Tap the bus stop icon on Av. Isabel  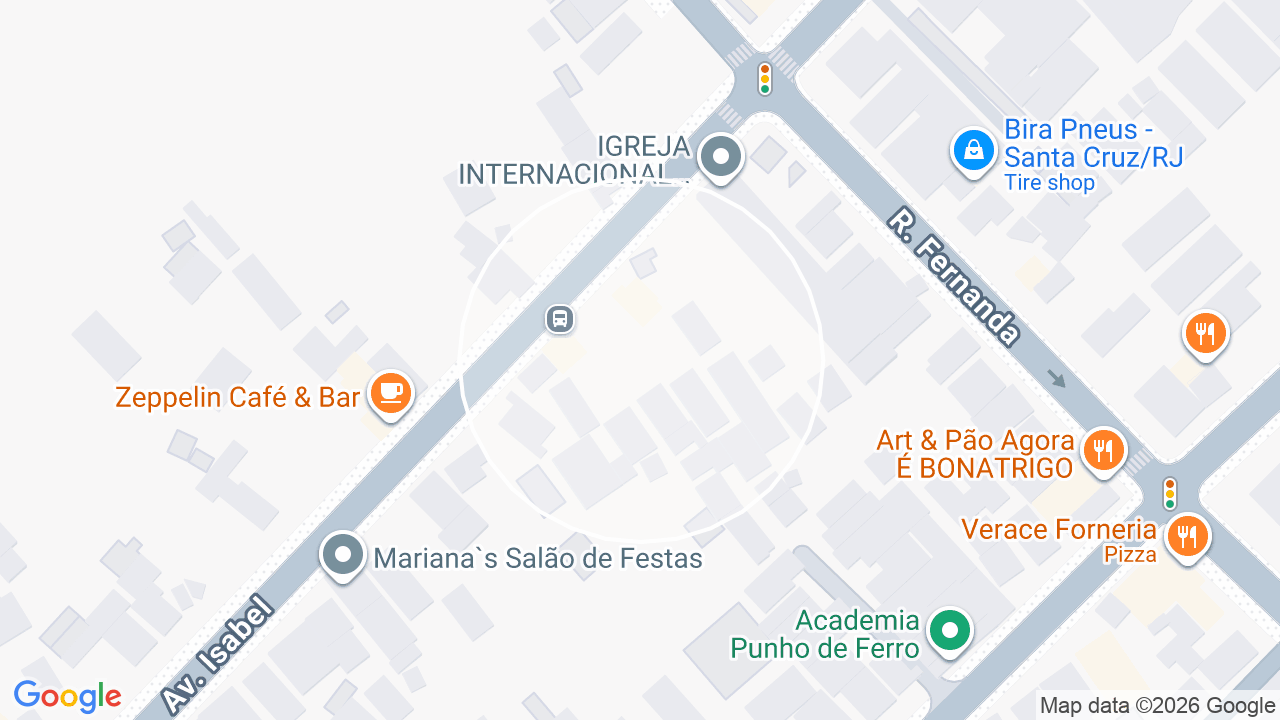coord(560,319)
